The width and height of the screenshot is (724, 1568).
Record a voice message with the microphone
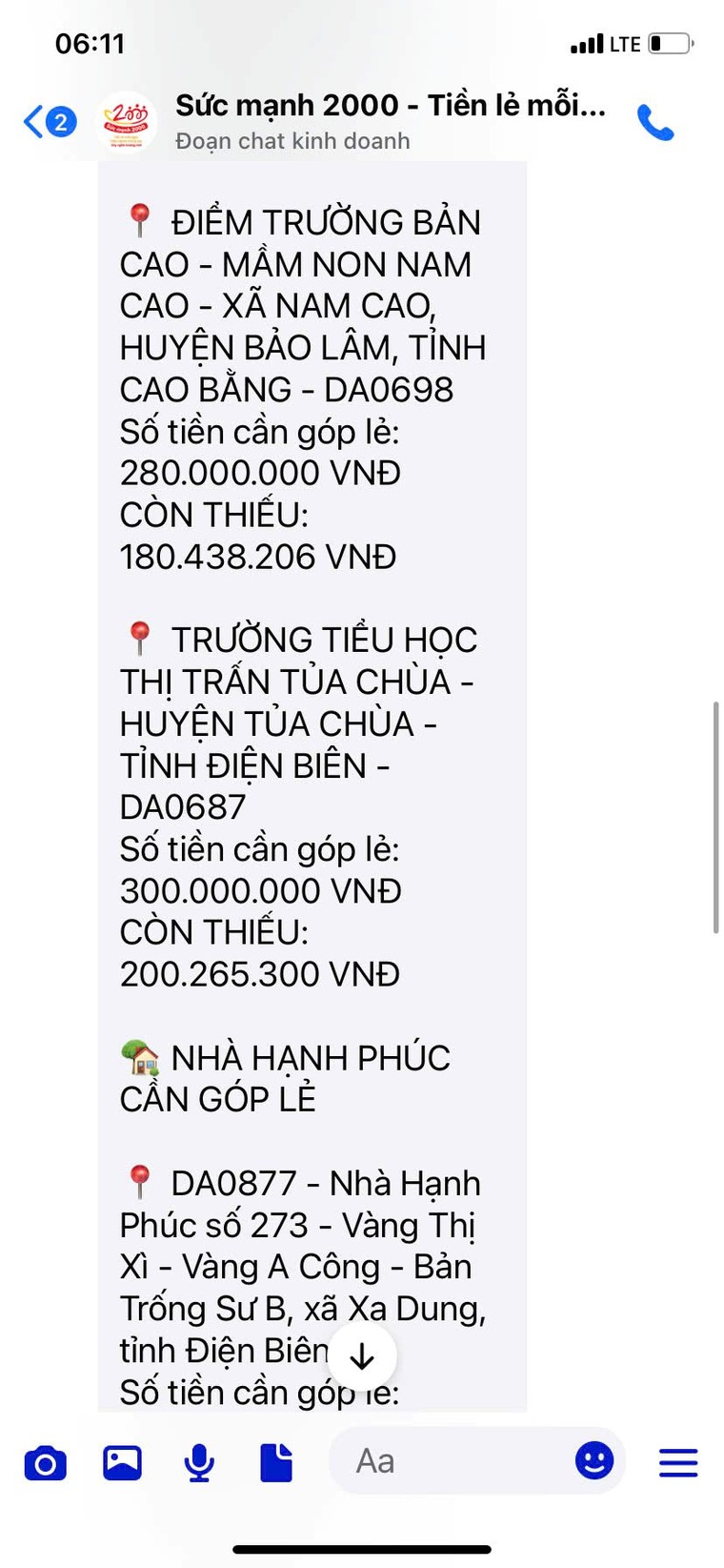(x=199, y=1461)
